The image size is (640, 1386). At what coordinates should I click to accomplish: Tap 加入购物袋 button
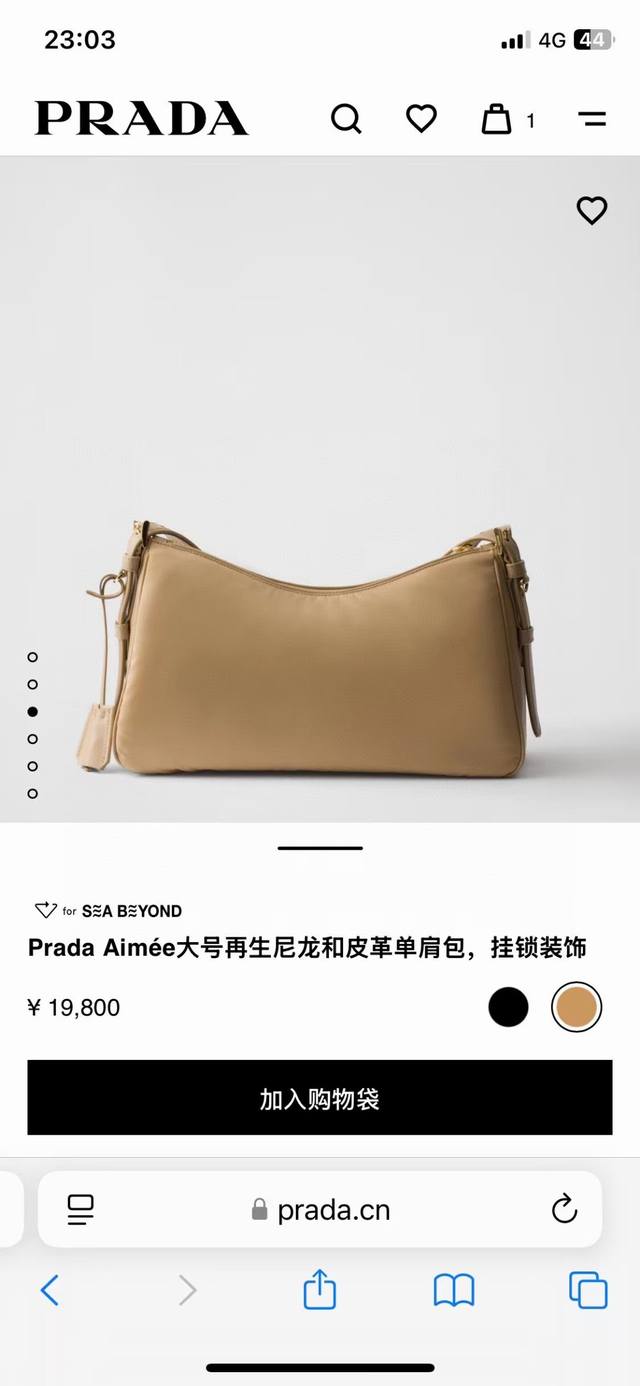(320, 1098)
